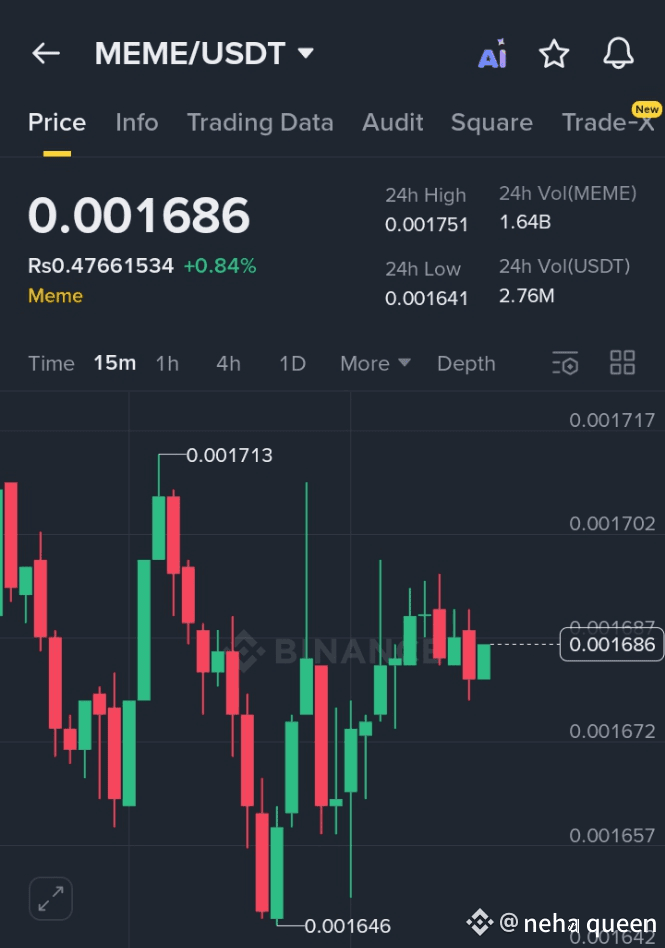Open chart indicator settings icon
The image size is (665, 948).
tap(565, 363)
